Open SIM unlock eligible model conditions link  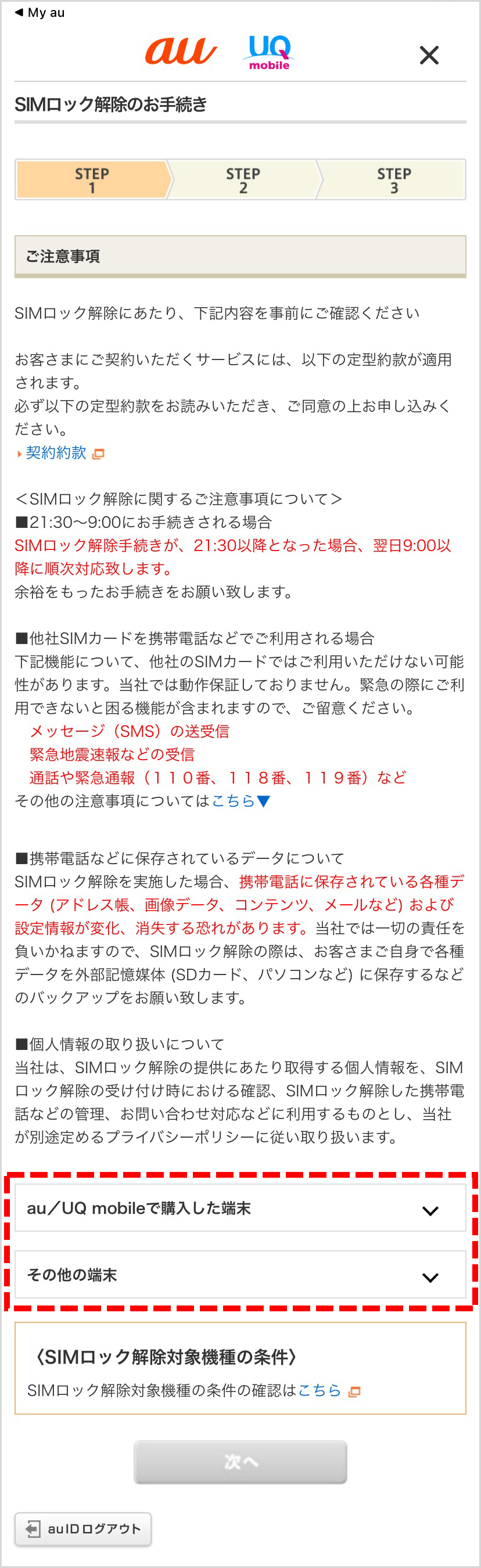pos(320,1390)
